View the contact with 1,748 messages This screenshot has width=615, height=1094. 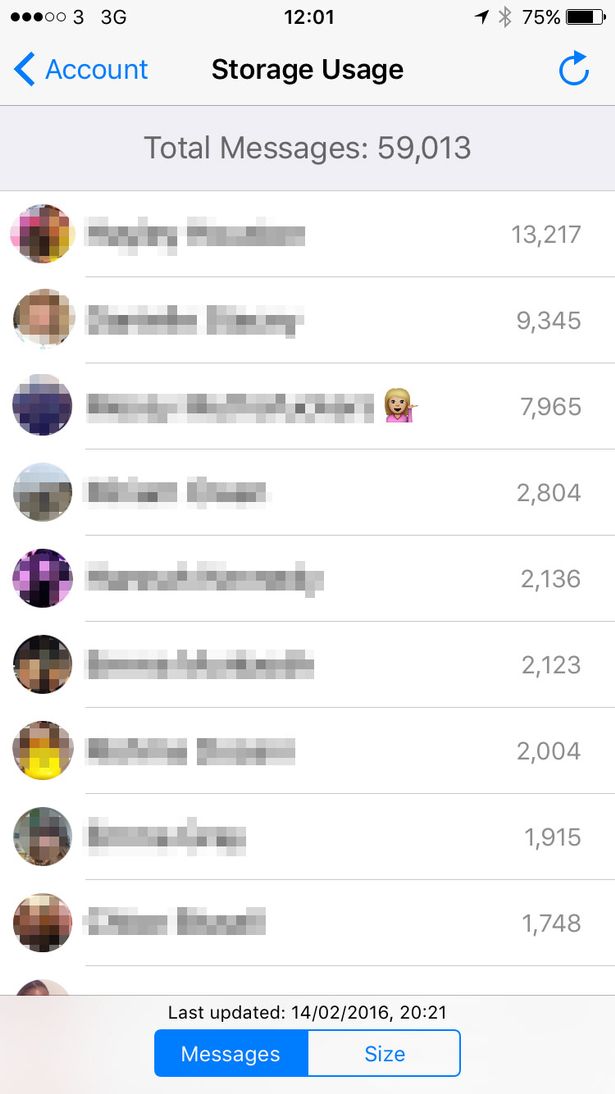coord(307,923)
